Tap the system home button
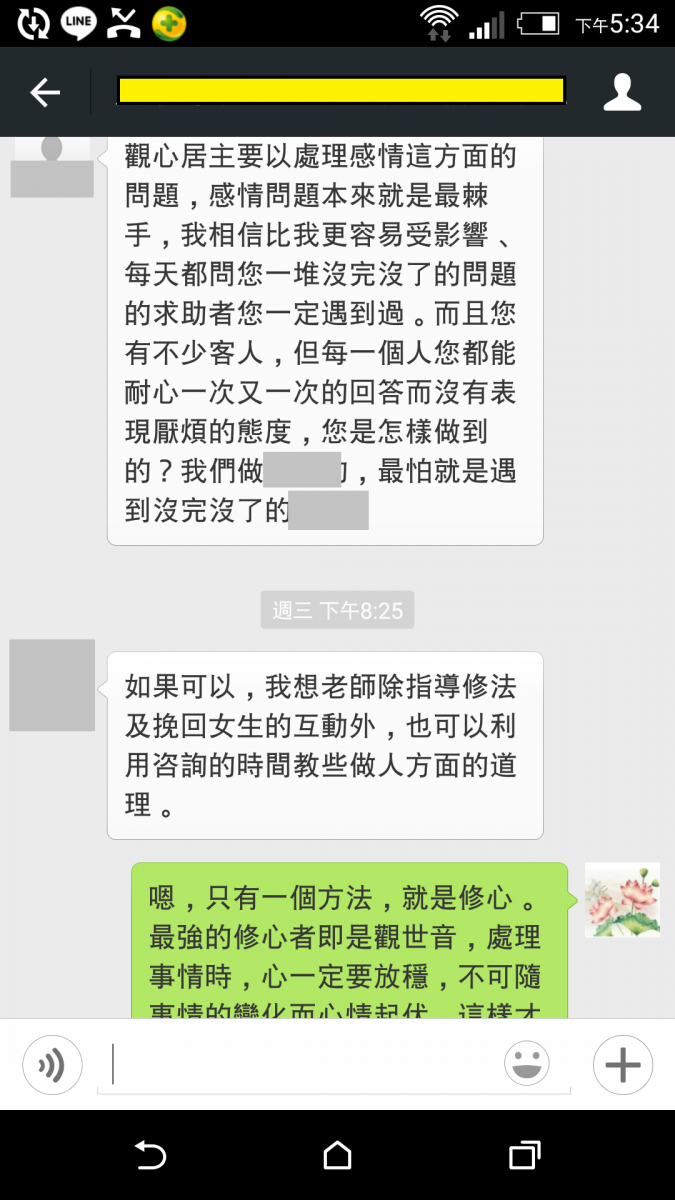The image size is (675, 1200). pos(338,1156)
